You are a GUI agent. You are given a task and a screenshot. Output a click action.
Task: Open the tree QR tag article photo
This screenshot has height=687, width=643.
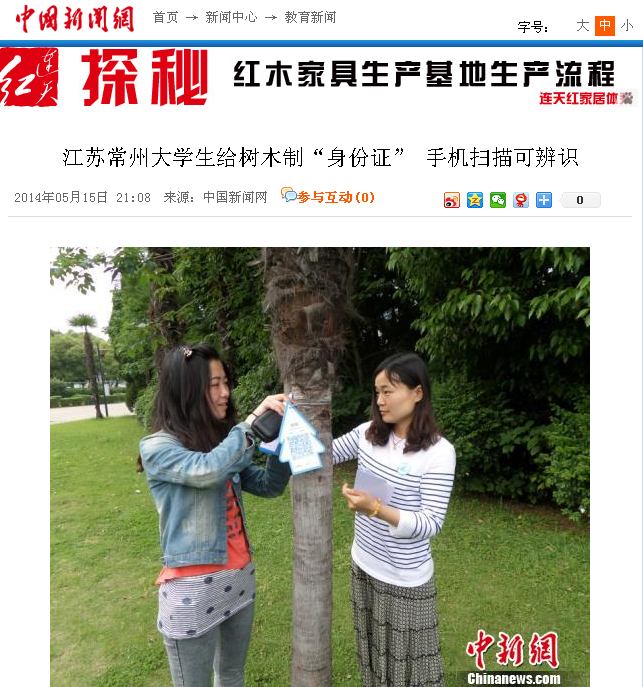click(x=320, y=465)
